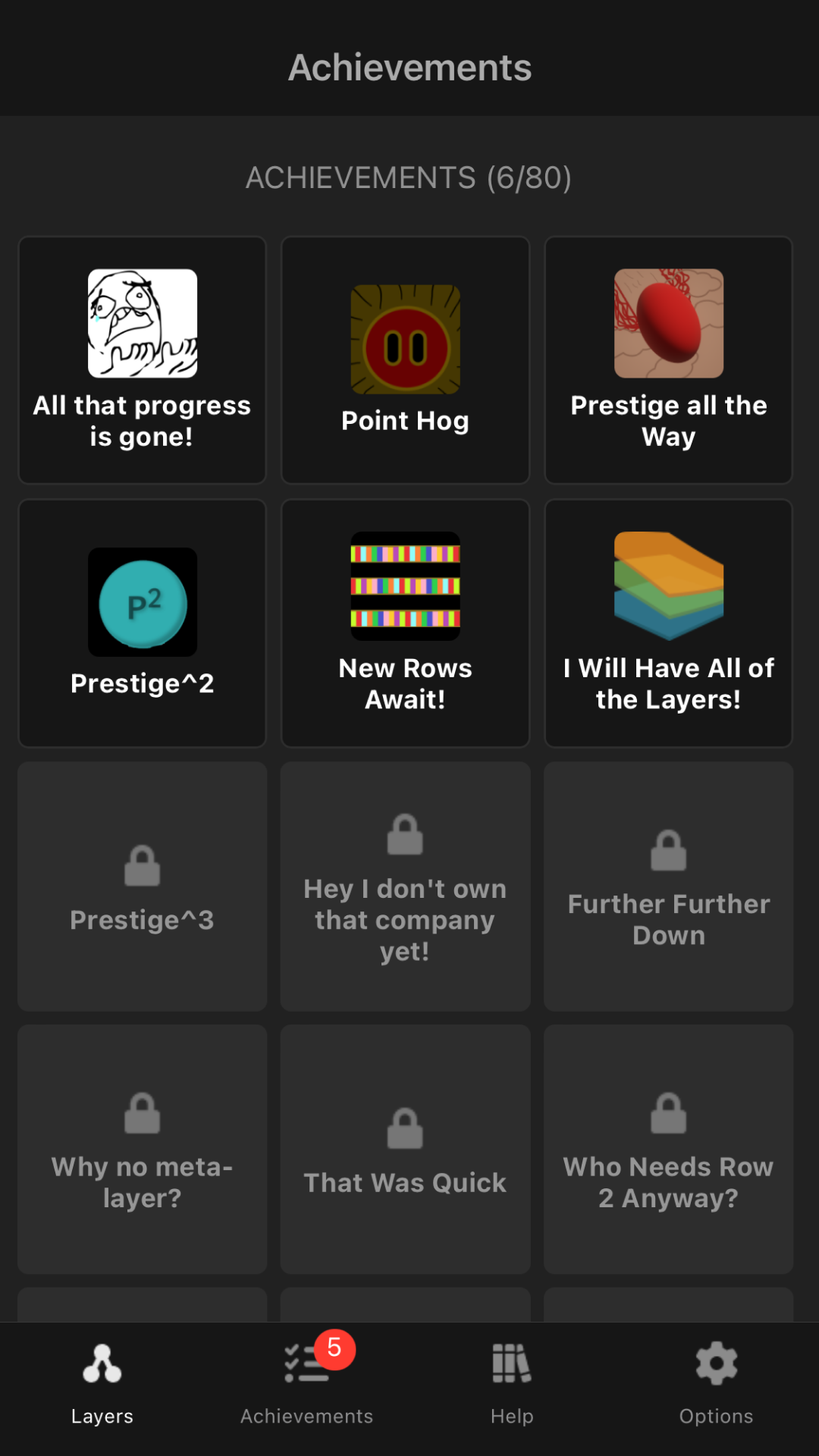Tap the teal P2 circle icon
Screen dimensions: 819x1456
click(x=143, y=601)
